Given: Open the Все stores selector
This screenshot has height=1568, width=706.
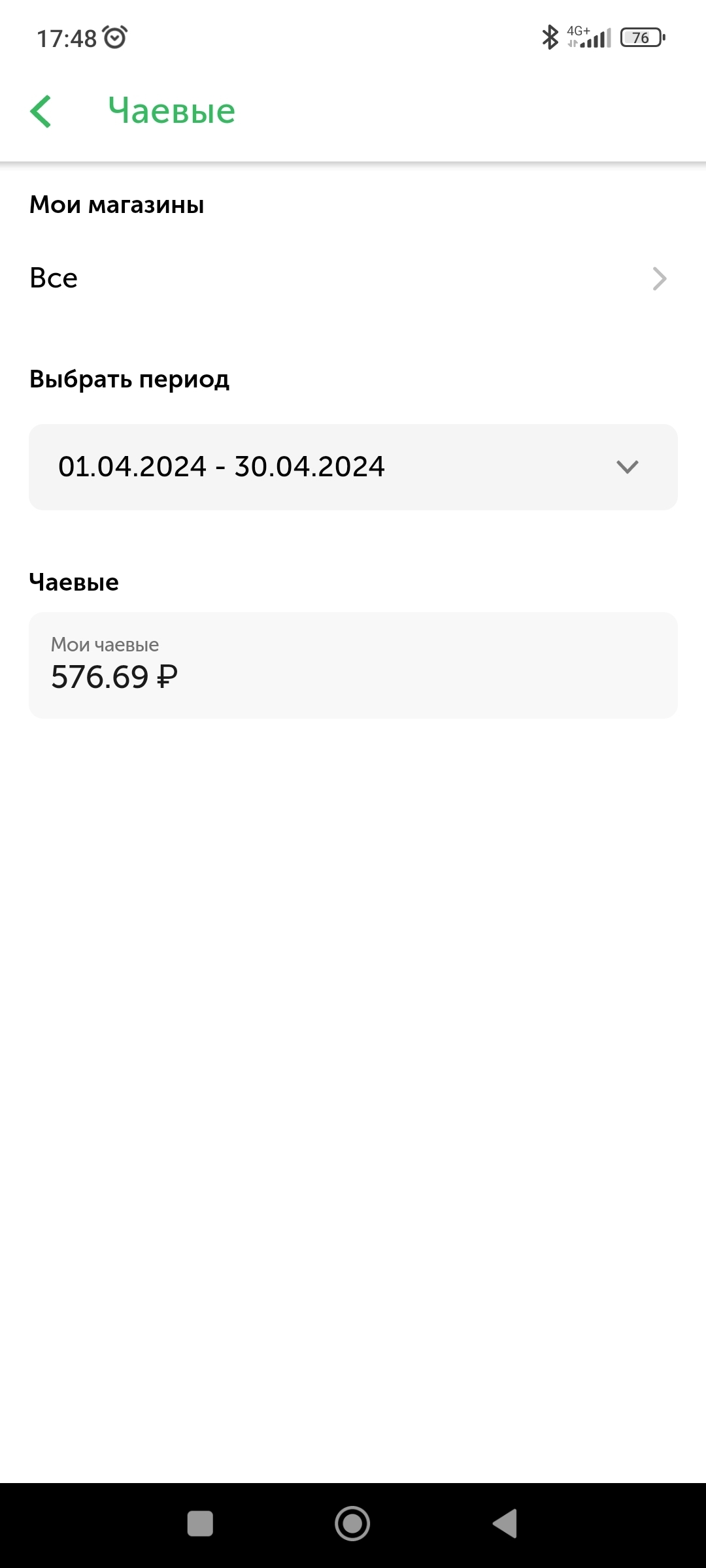Looking at the screenshot, I should tap(353, 278).
